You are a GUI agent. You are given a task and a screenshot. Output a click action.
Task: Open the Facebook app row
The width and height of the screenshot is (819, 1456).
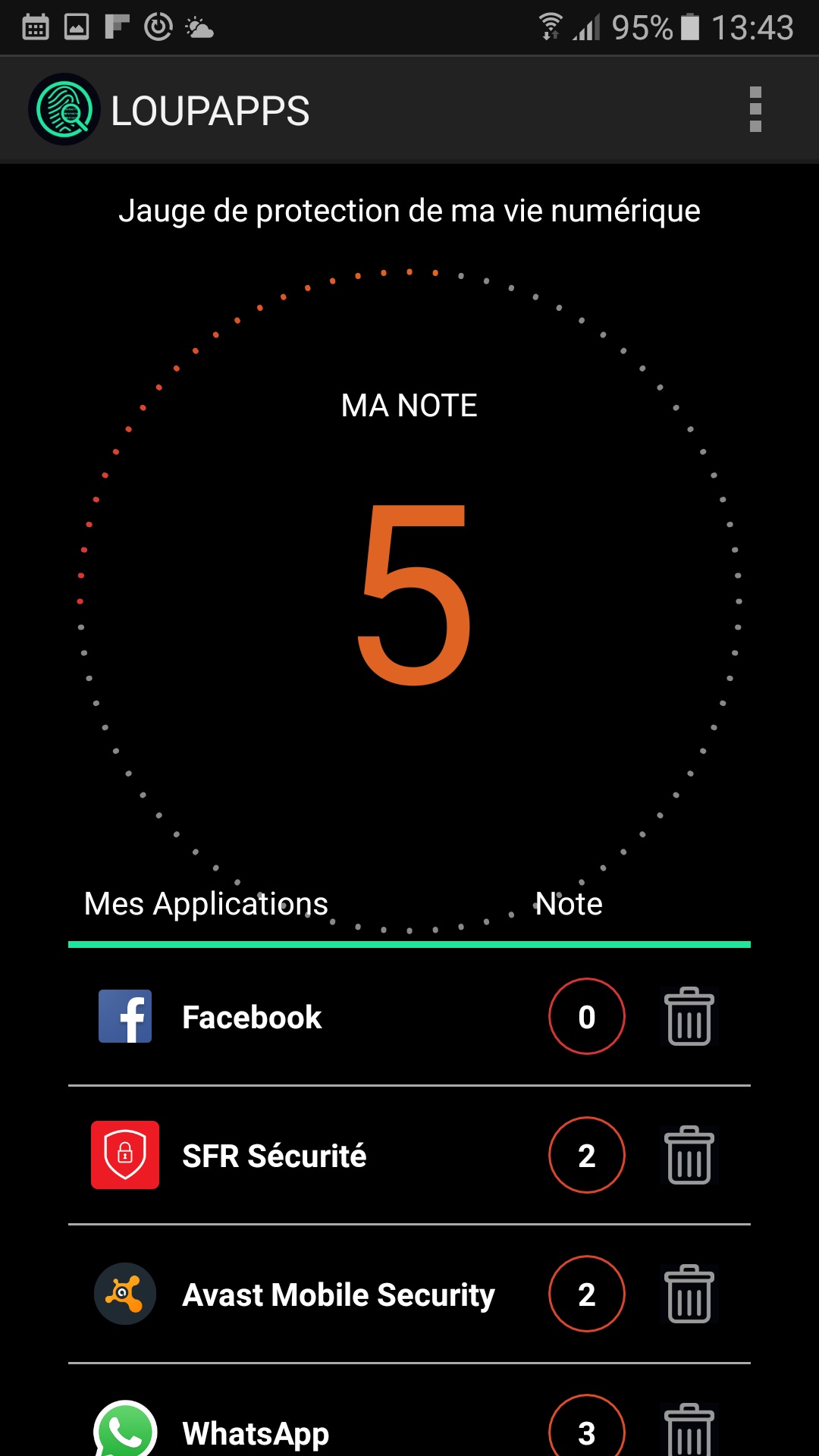pyautogui.click(x=409, y=1017)
